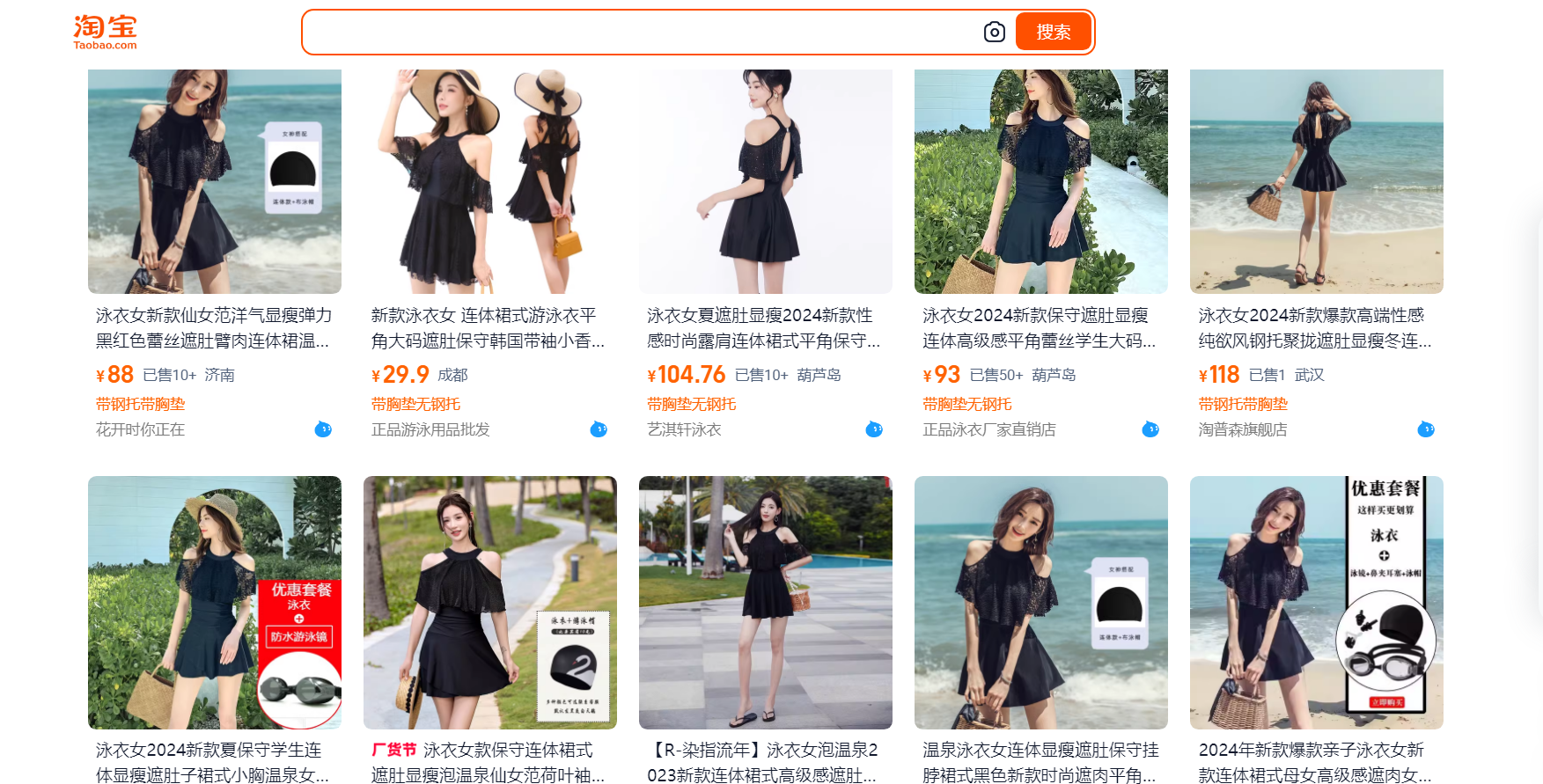This screenshot has width=1543, height=784.
Task: Message 艺淇轩泳衣 using the blue icon
Action: (x=874, y=429)
